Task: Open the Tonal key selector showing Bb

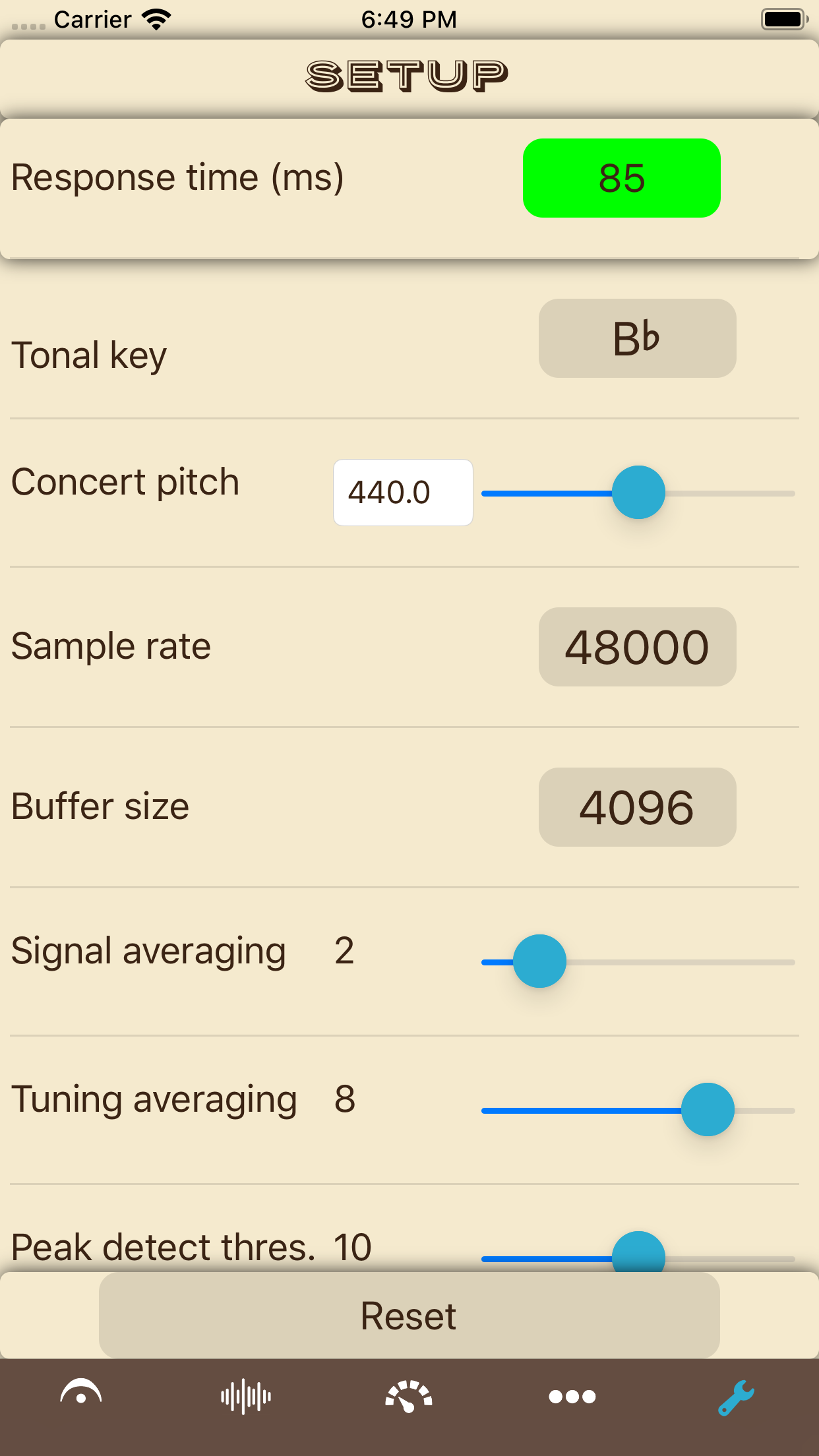Action: point(637,338)
